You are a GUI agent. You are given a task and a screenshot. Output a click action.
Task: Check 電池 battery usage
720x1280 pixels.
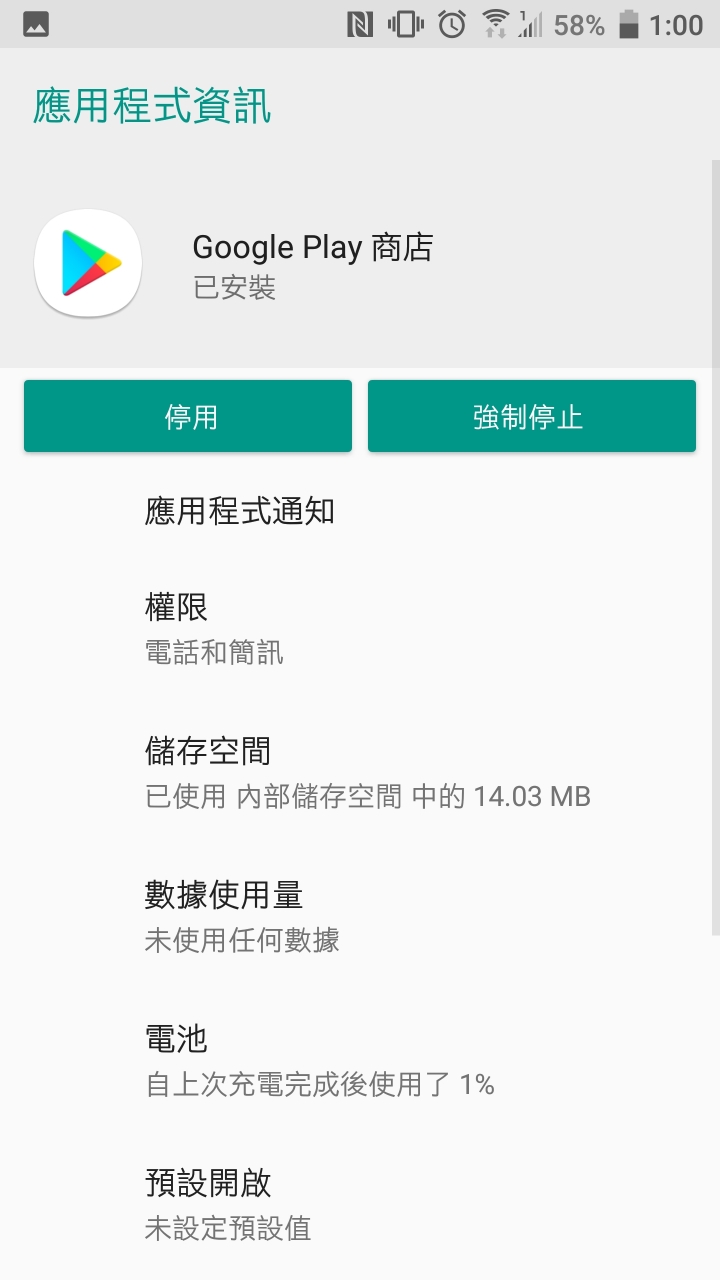click(x=360, y=1061)
